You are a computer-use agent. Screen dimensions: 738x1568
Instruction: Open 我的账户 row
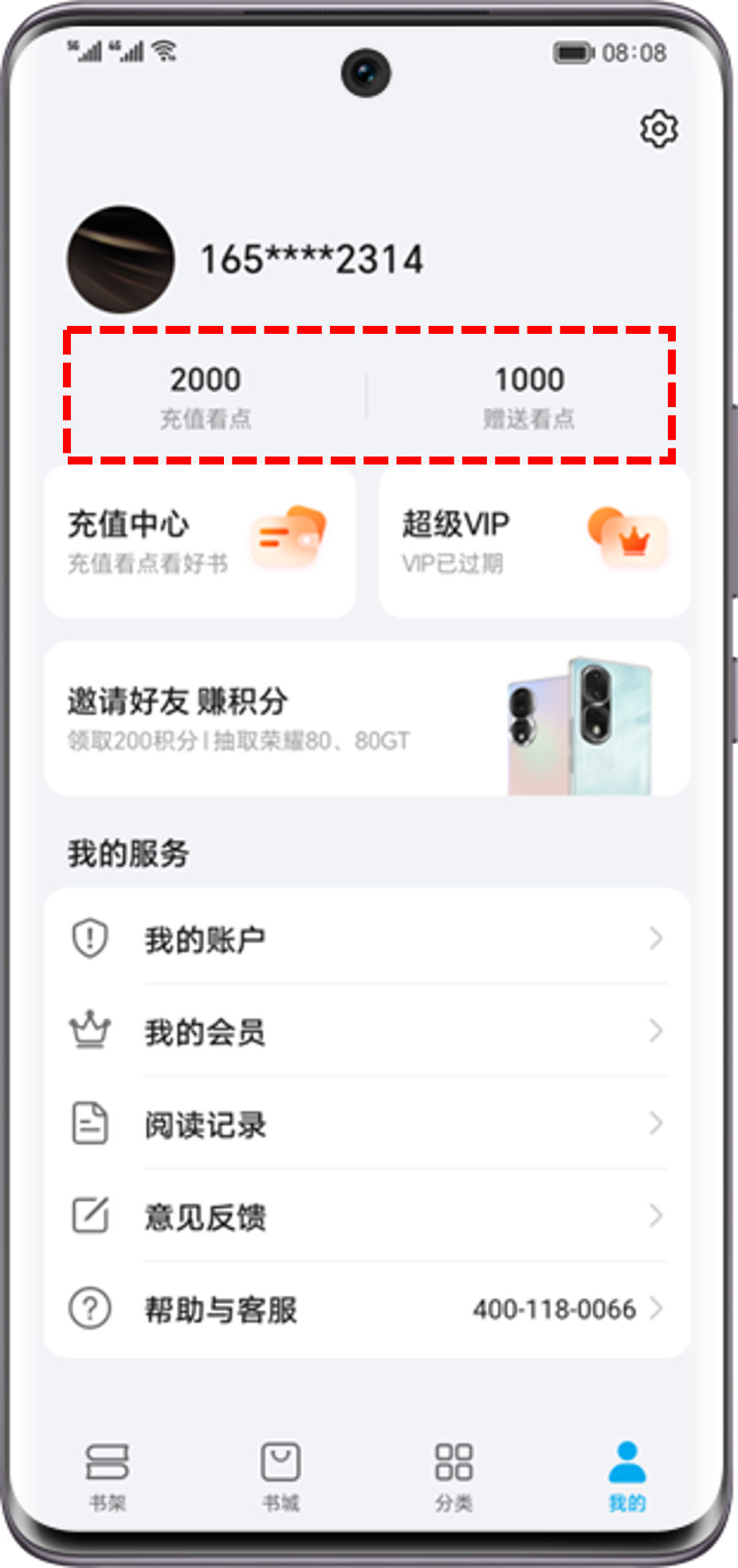coord(367,939)
